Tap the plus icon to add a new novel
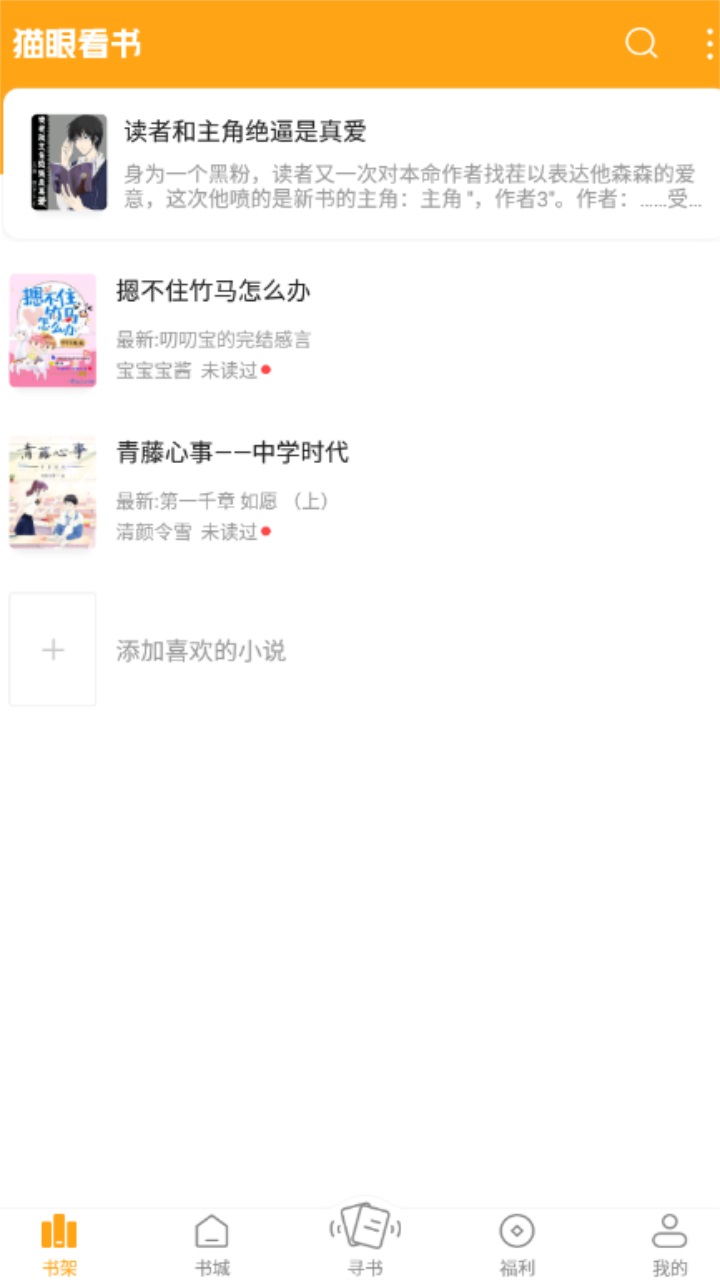 [52, 649]
